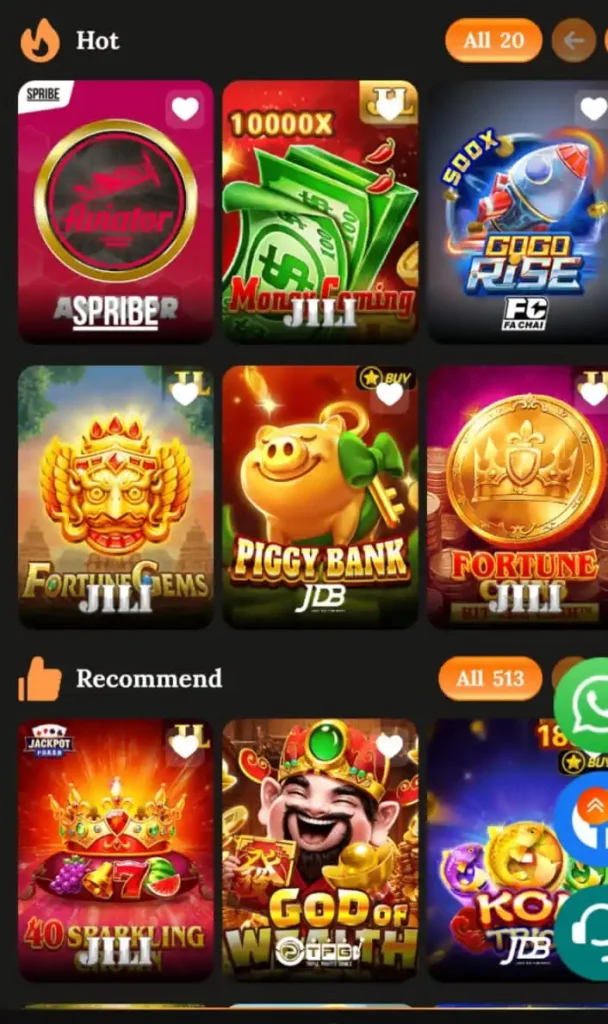Open the Gogo Rise game
This screenshot has height=1024, width=608.
coord(517,225)
